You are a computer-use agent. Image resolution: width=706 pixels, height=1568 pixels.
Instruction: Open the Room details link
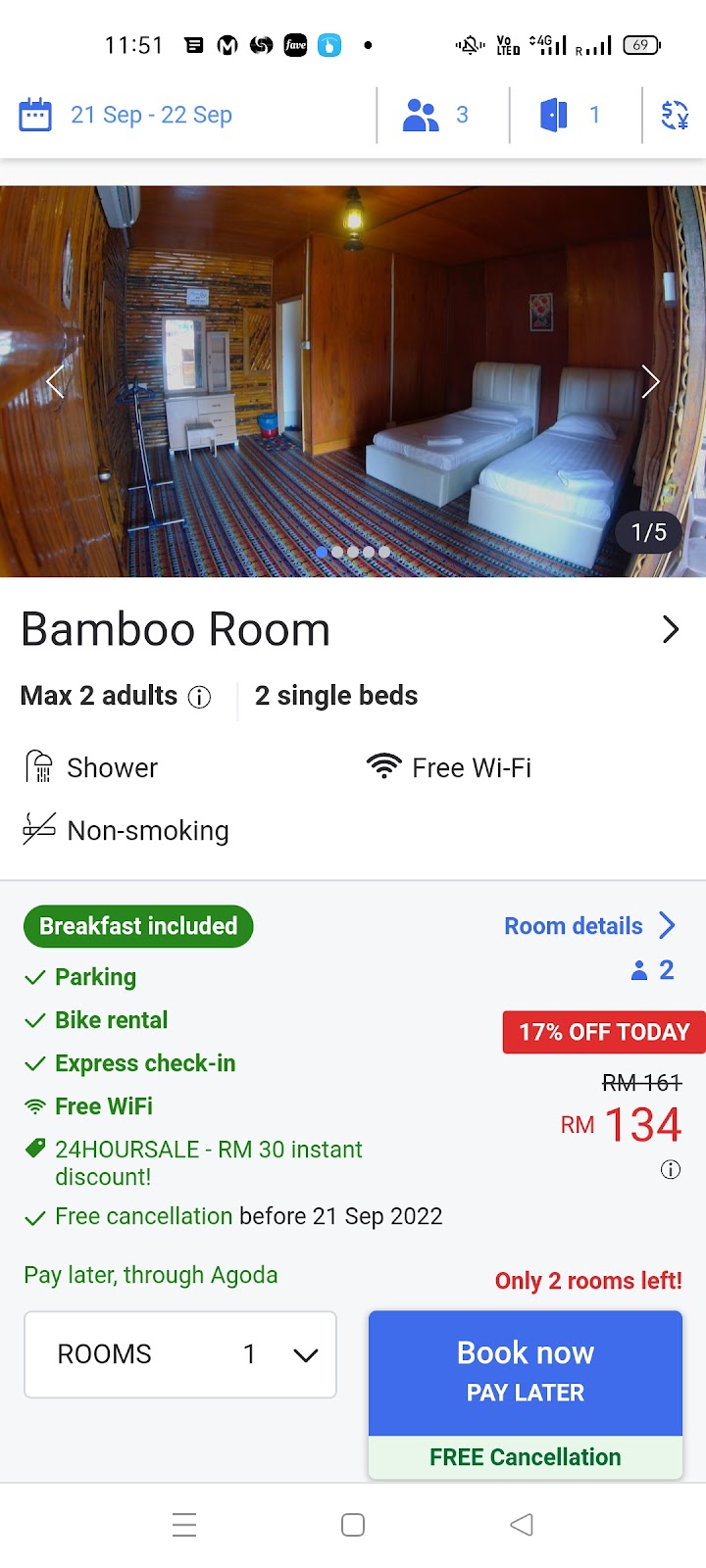point(588,926)
